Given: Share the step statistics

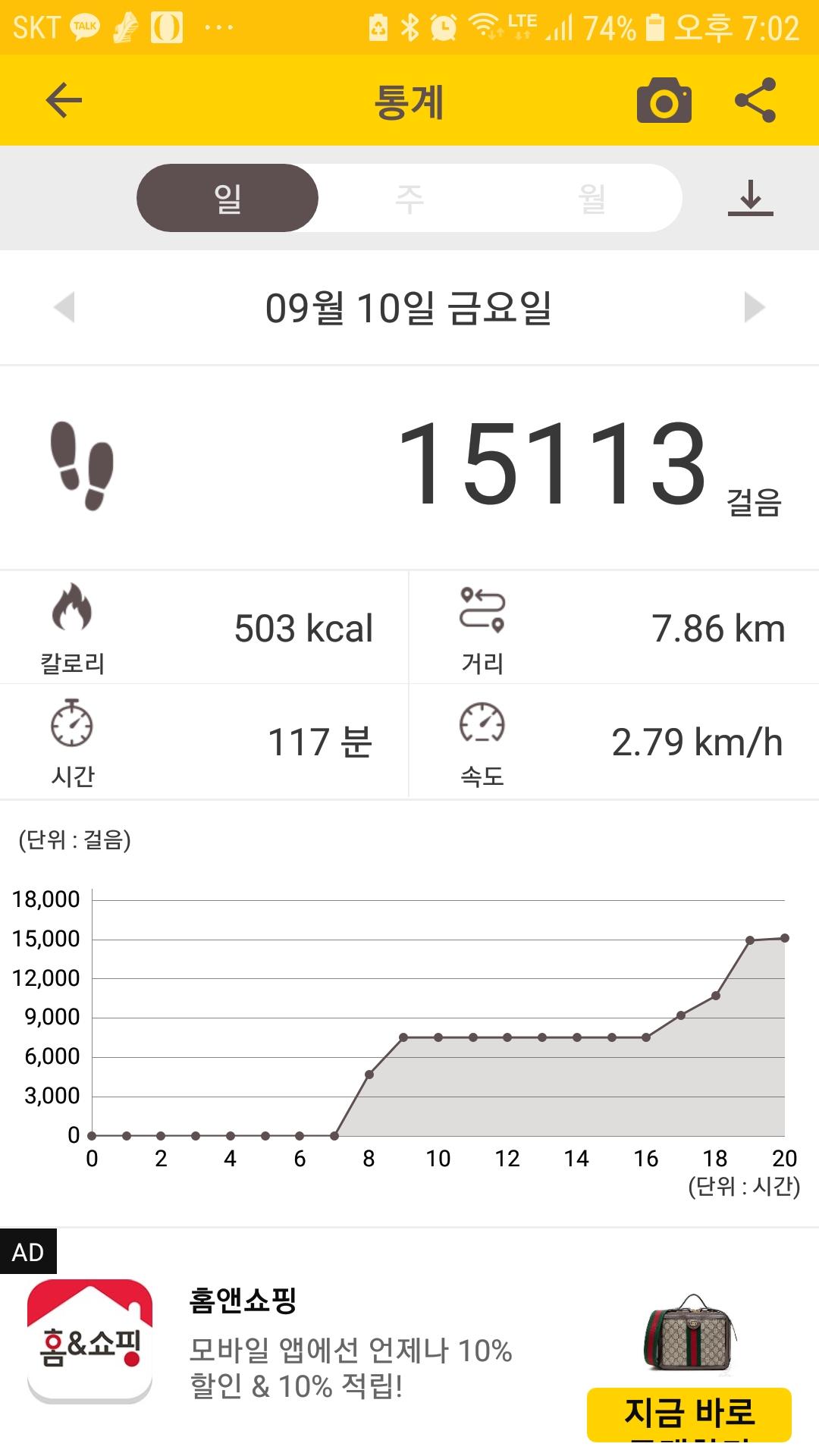Looking at the screenshot, I should 755,100.
